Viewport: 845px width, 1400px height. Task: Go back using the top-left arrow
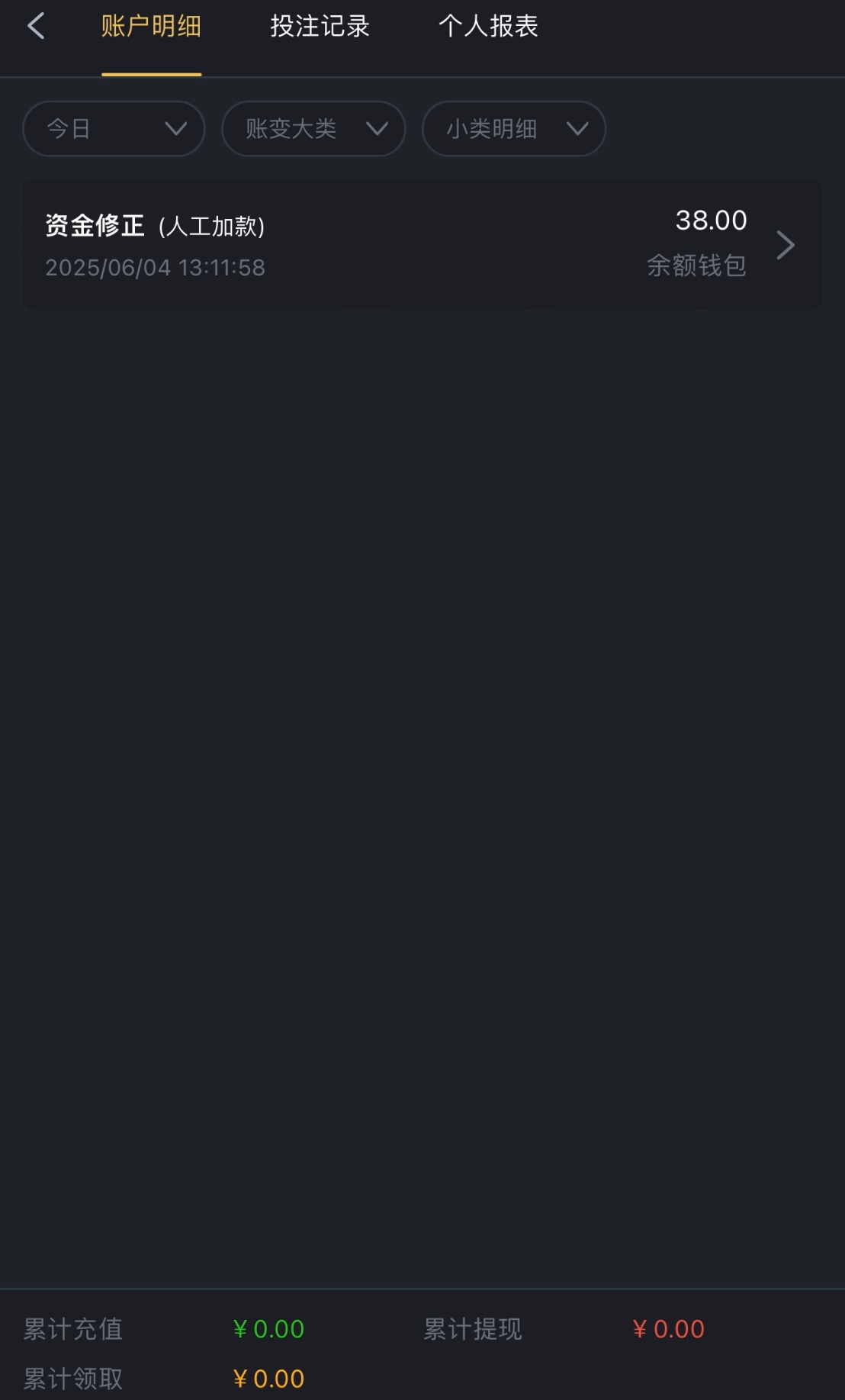point(36,27)
